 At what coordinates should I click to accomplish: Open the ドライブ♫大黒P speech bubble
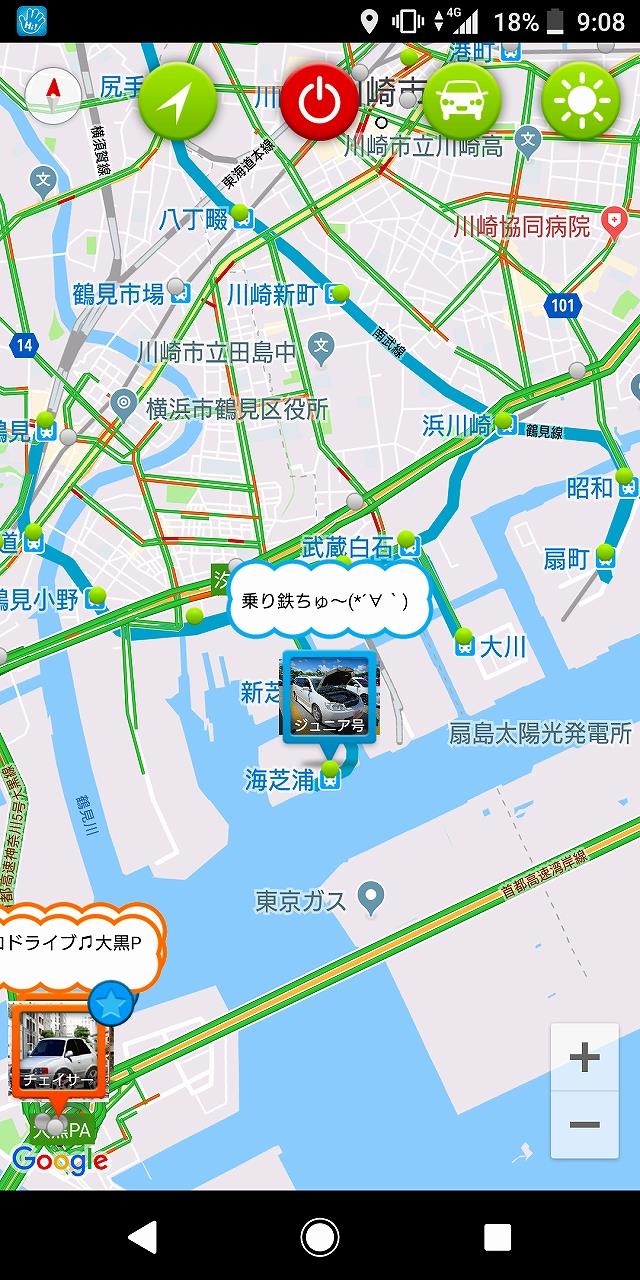(80, 945)
